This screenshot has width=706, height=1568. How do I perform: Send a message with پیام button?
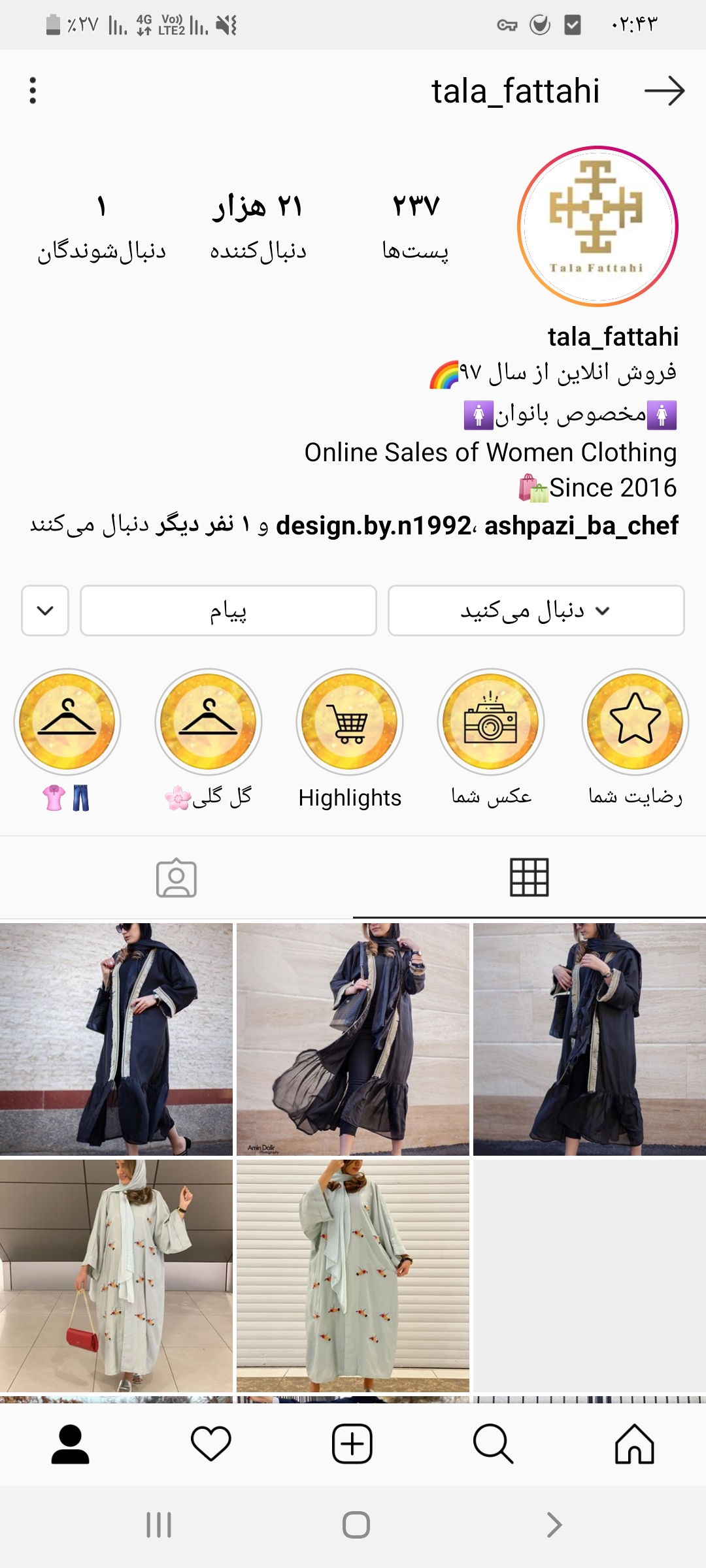(x=228, y=610)
